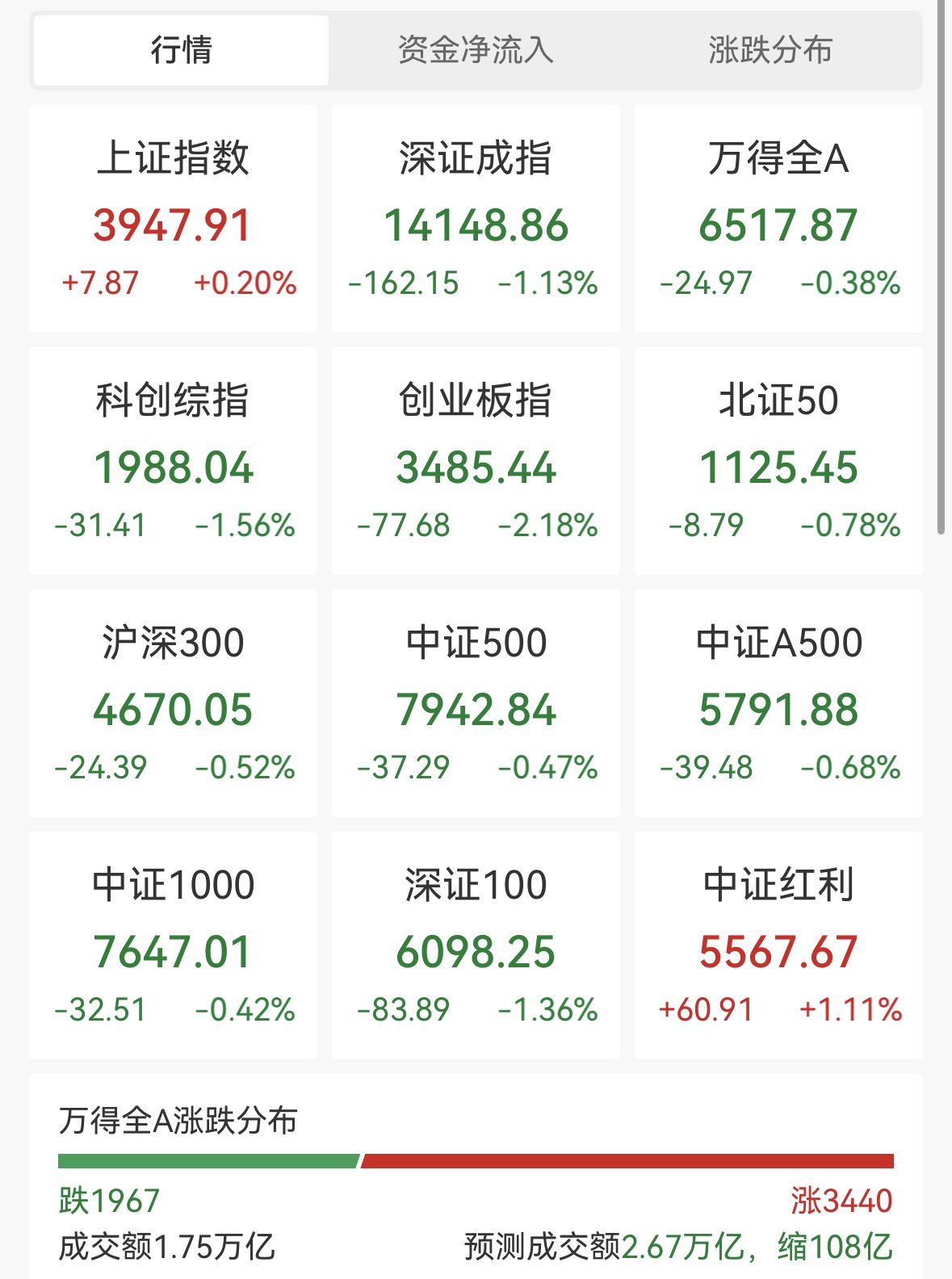The height and width of the screenshot is (1279, 952).
Task: Open 中证1000 index details
Action: [x=173, y=946]
